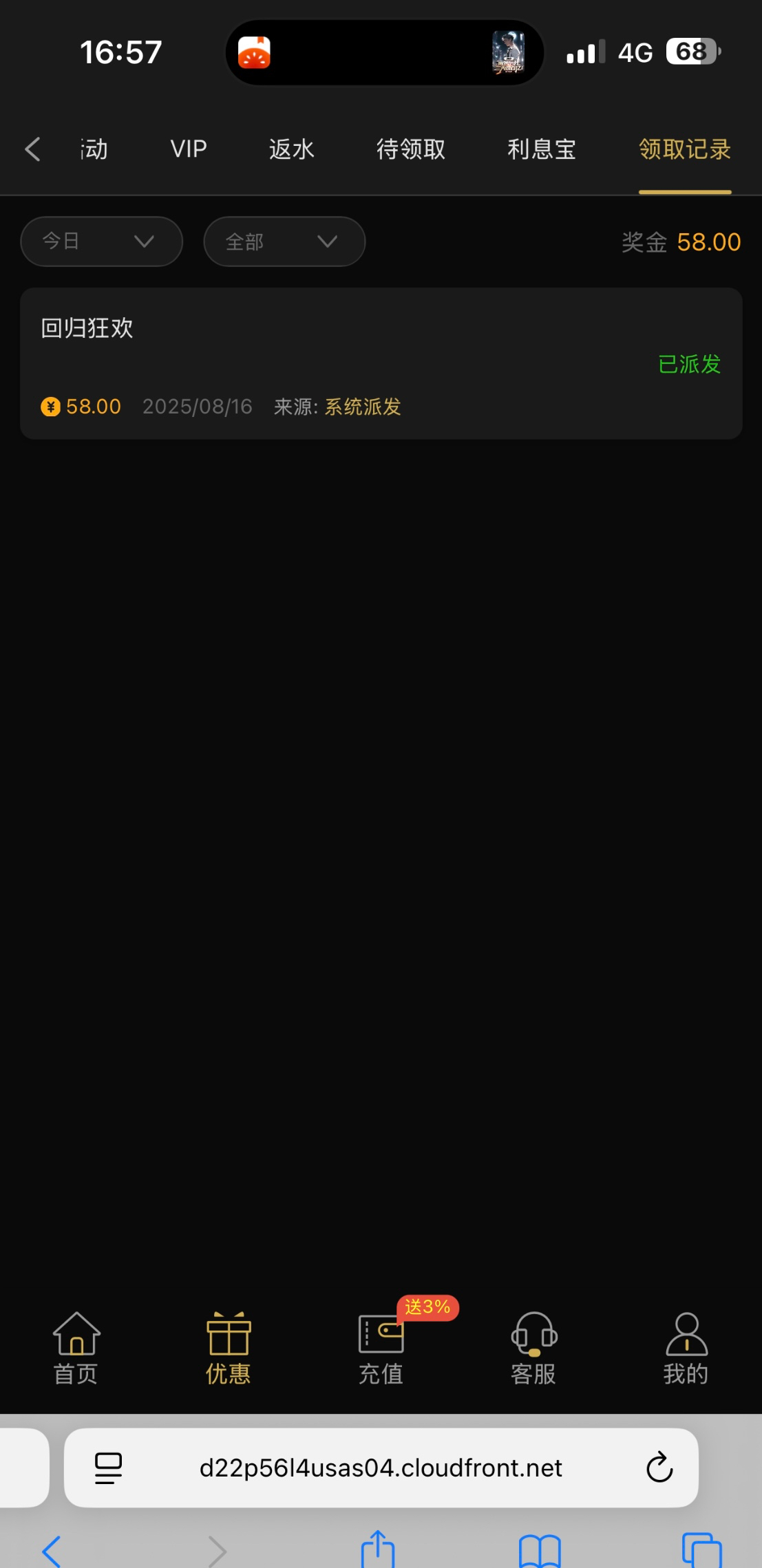This screenshot has height=1568, width=762.
Task: Show open browser tabs
Action: coord(701,1551)
